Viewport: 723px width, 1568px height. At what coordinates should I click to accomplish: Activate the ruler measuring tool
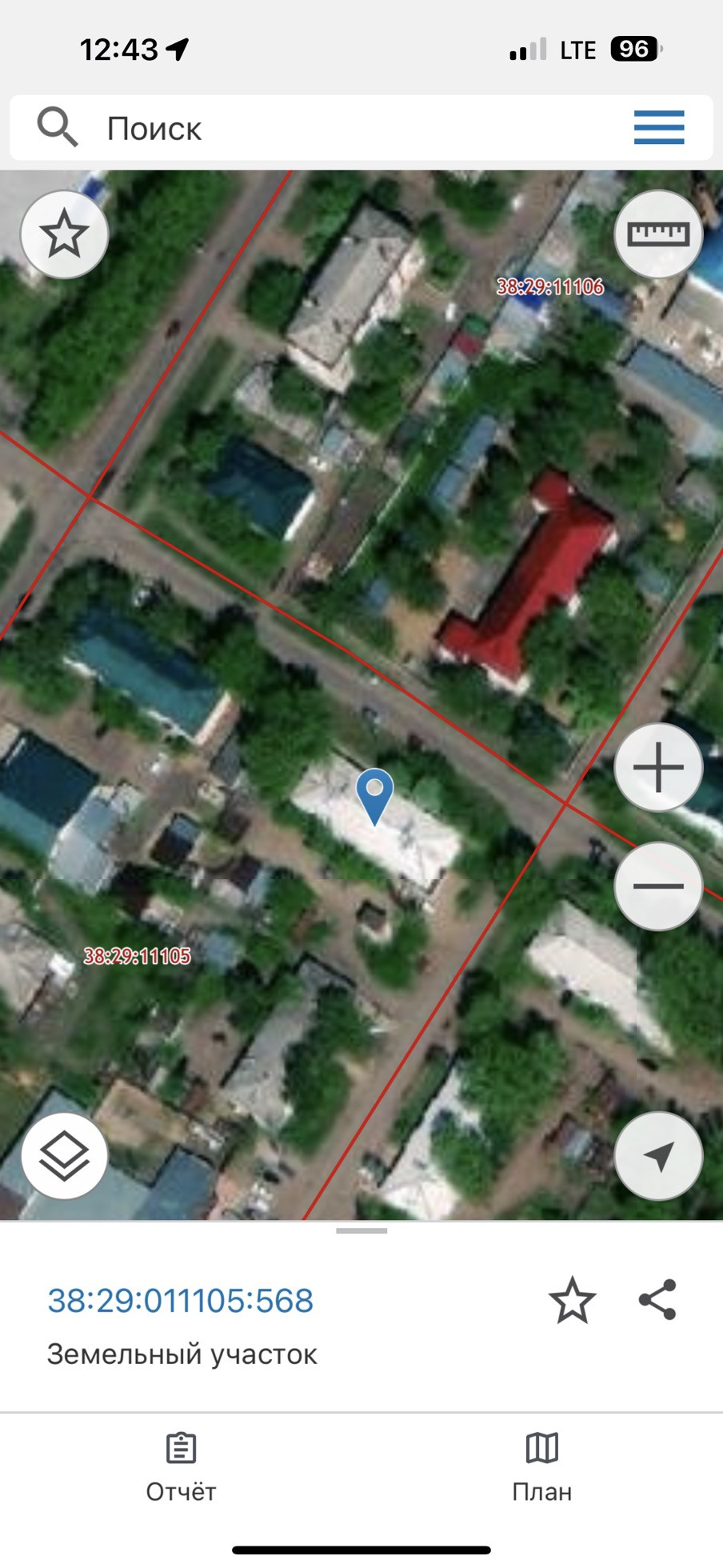(657, 234)
